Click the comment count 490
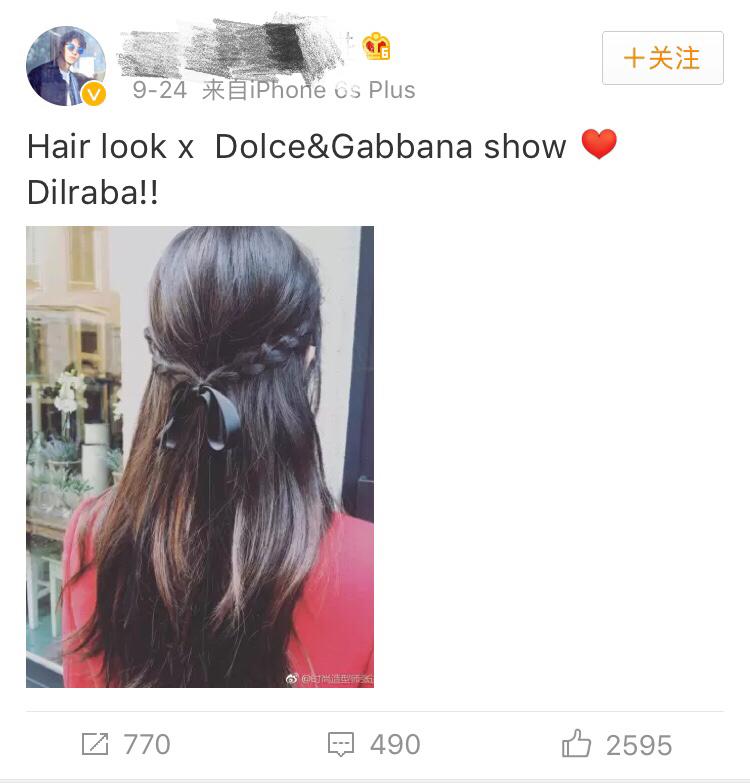The height and width of the screenshot is (783, 750). (395, 744)
